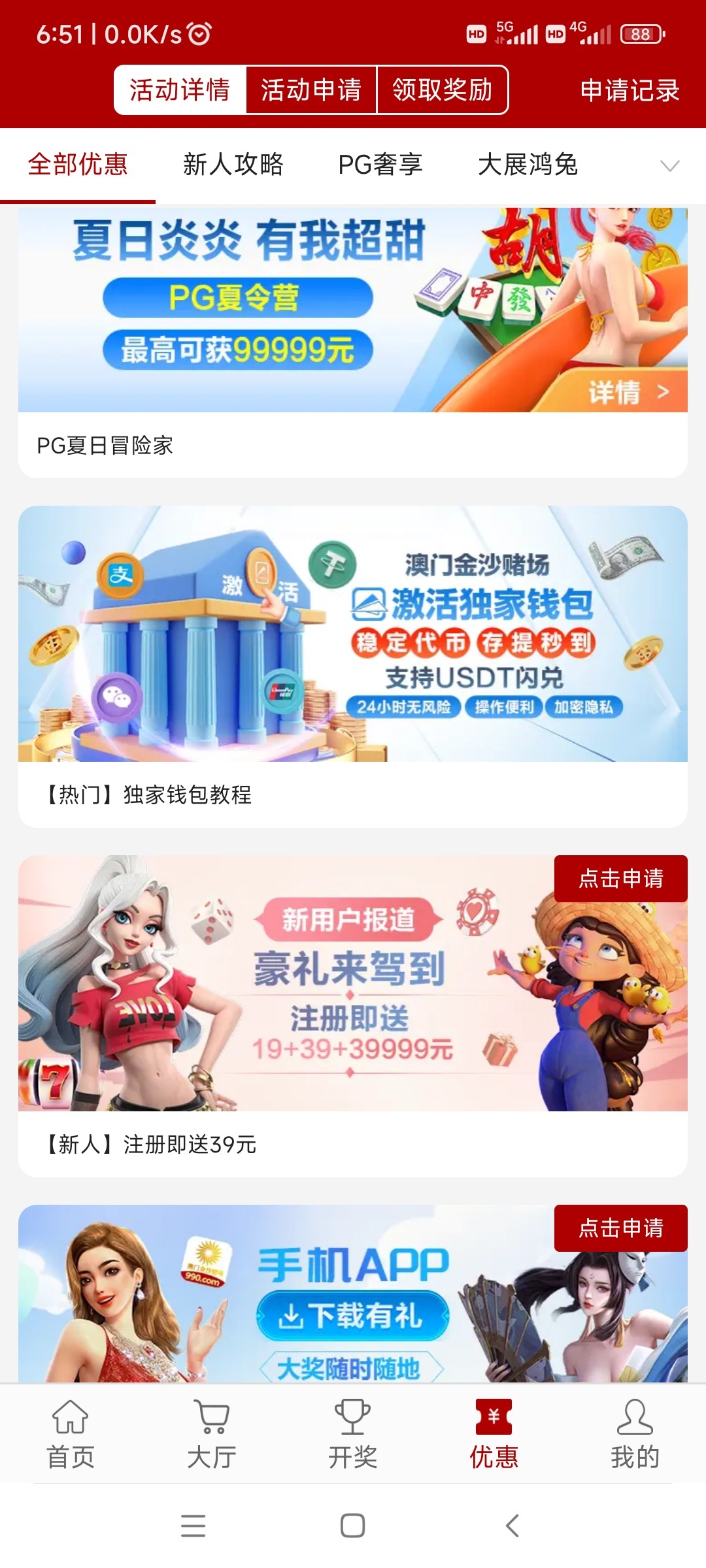The image size is (706, 1568).
Task: Select the 领取奖励 segment
Action: 443,90
